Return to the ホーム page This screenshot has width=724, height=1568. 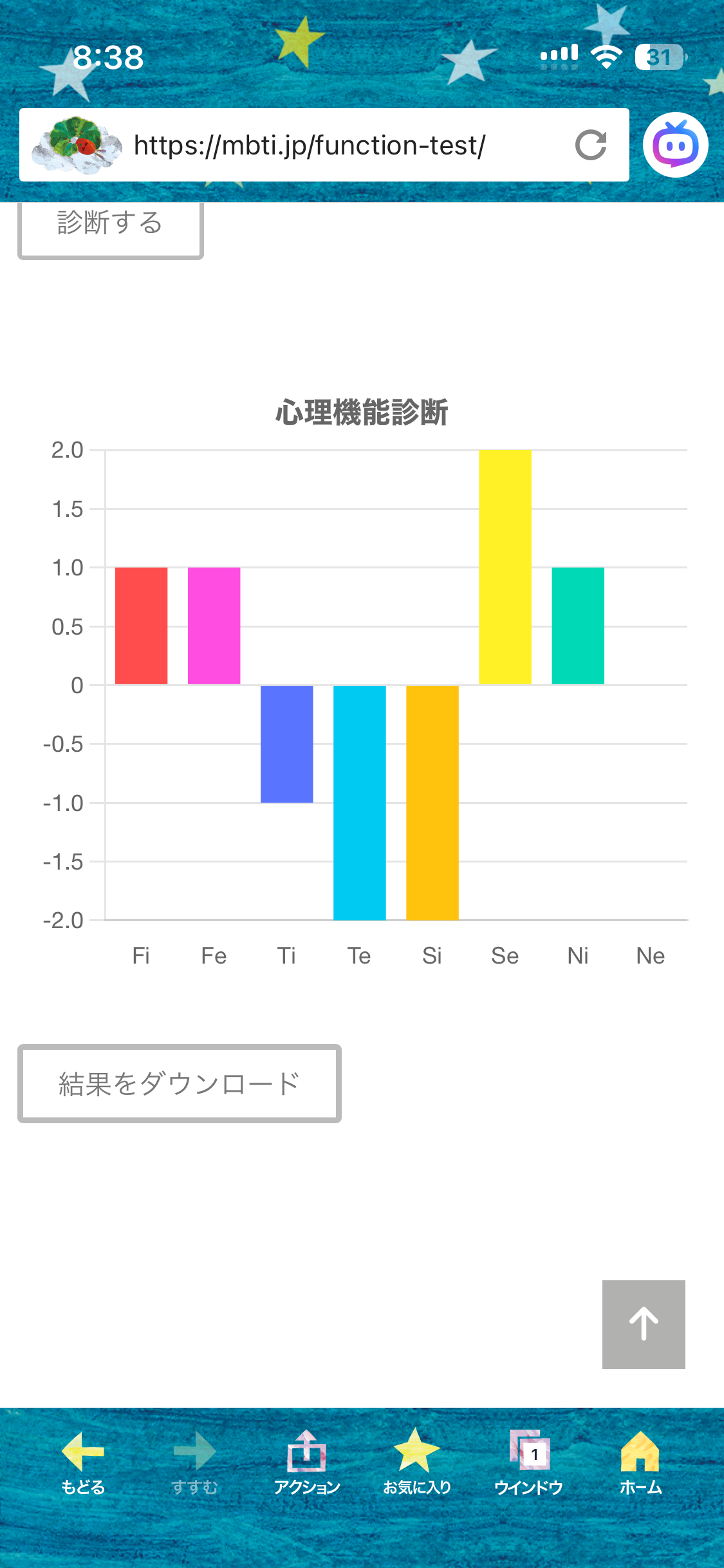coord(640,1462)
